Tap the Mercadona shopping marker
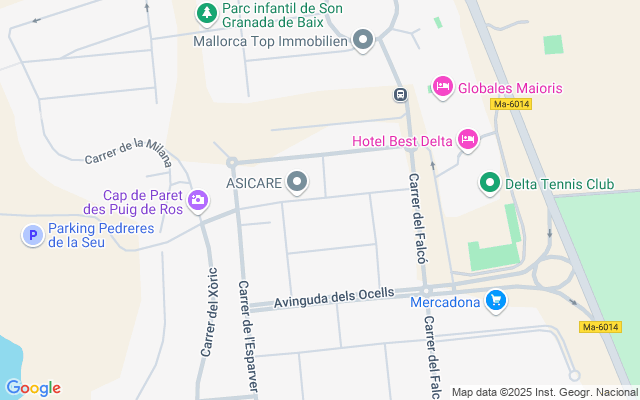The image size is (640, 400). point(495,300)
